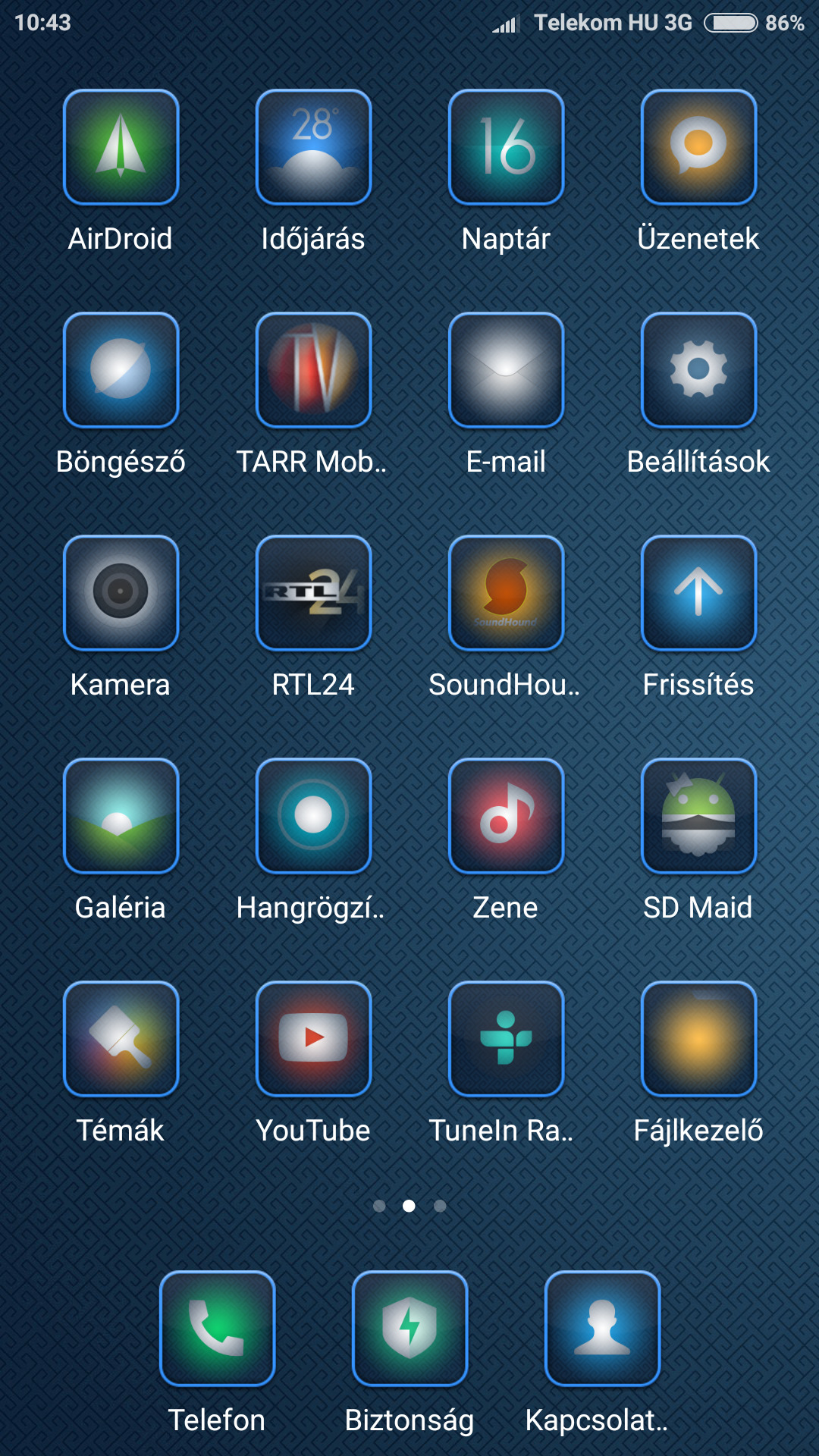This screenshot has height=1456, width=819.
Task: Open the Zene music app
Action: [506, 816]
